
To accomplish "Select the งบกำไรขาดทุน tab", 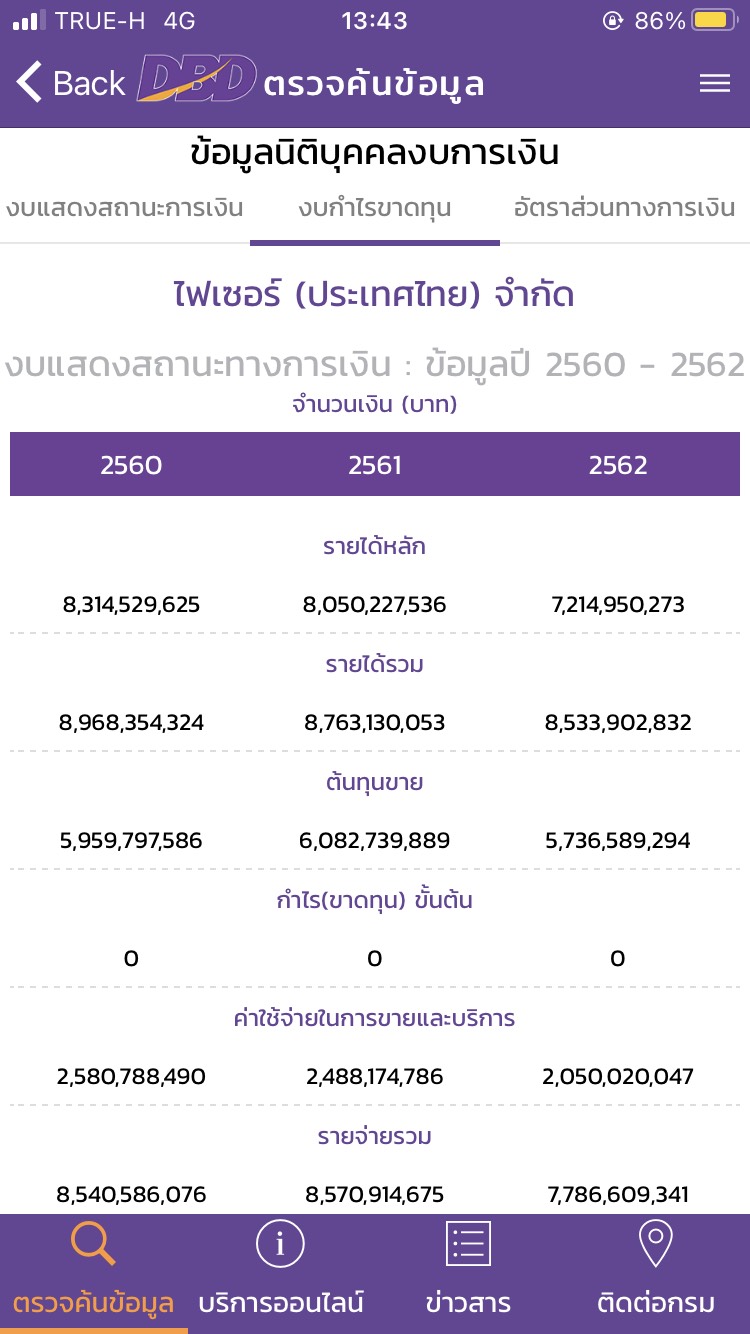I will (375, 209).
